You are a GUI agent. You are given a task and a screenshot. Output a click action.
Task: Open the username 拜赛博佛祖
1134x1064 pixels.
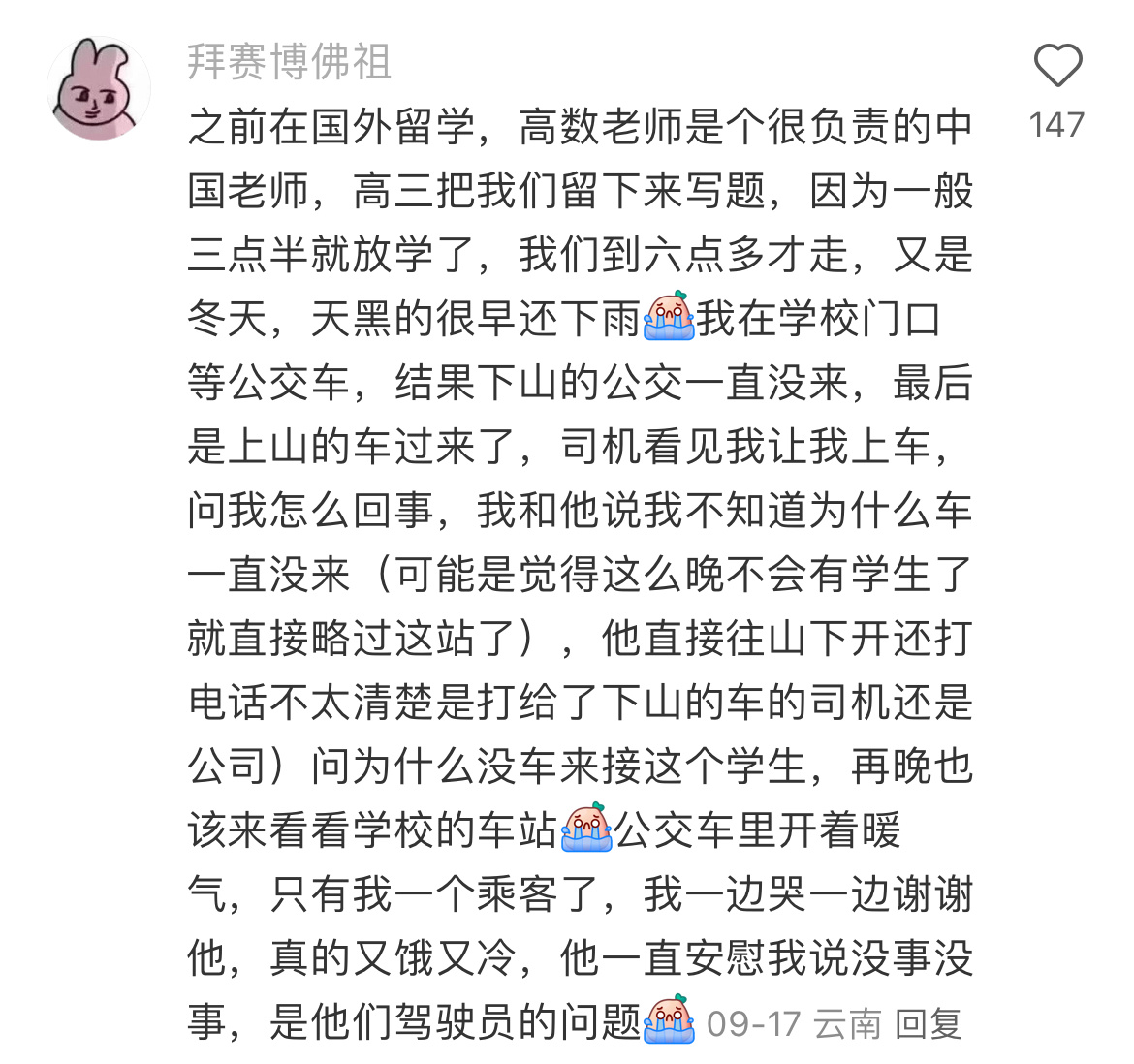tap(289, 62)
